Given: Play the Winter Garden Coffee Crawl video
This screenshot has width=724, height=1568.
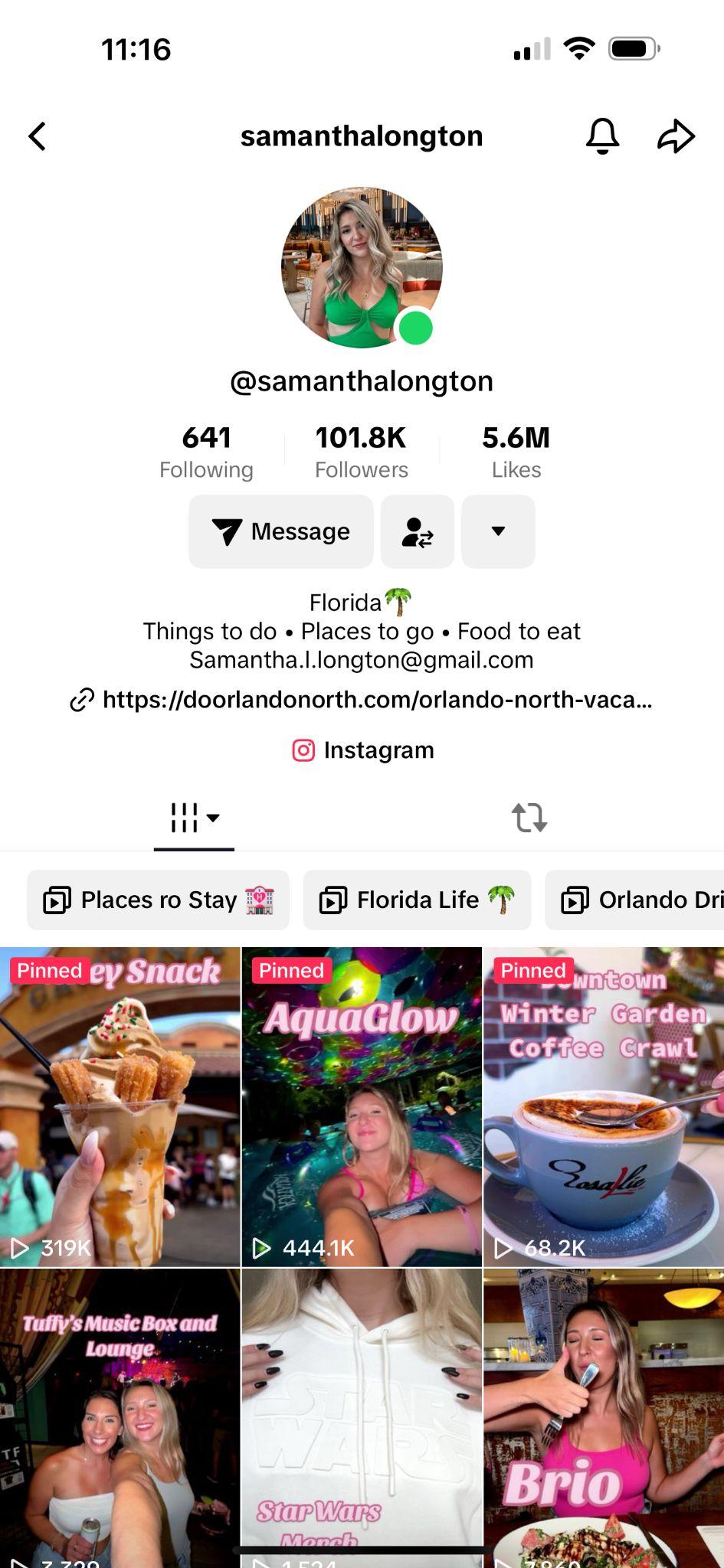Looking at the screenshot, I should click(603, 1106).
